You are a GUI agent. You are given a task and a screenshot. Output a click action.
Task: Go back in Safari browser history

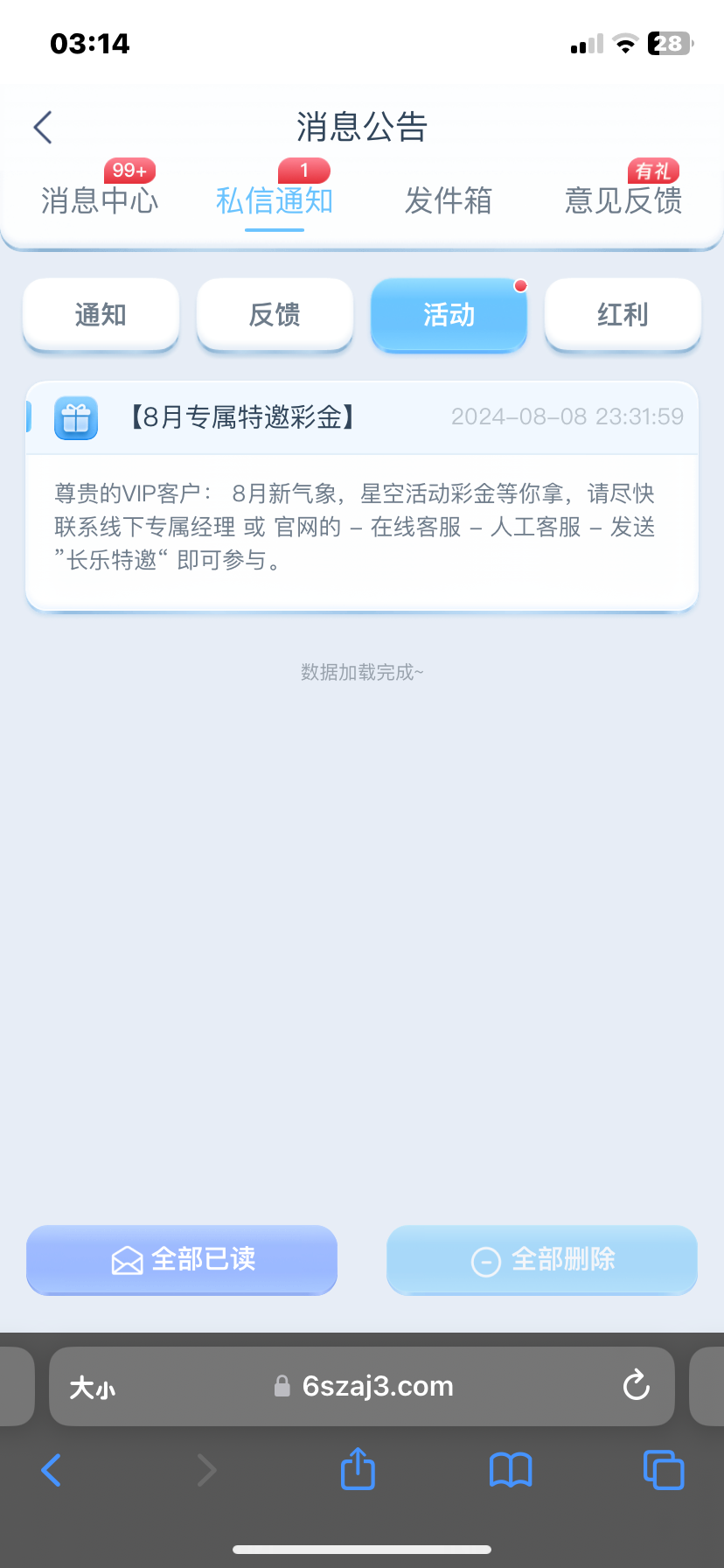point(52,1470)
